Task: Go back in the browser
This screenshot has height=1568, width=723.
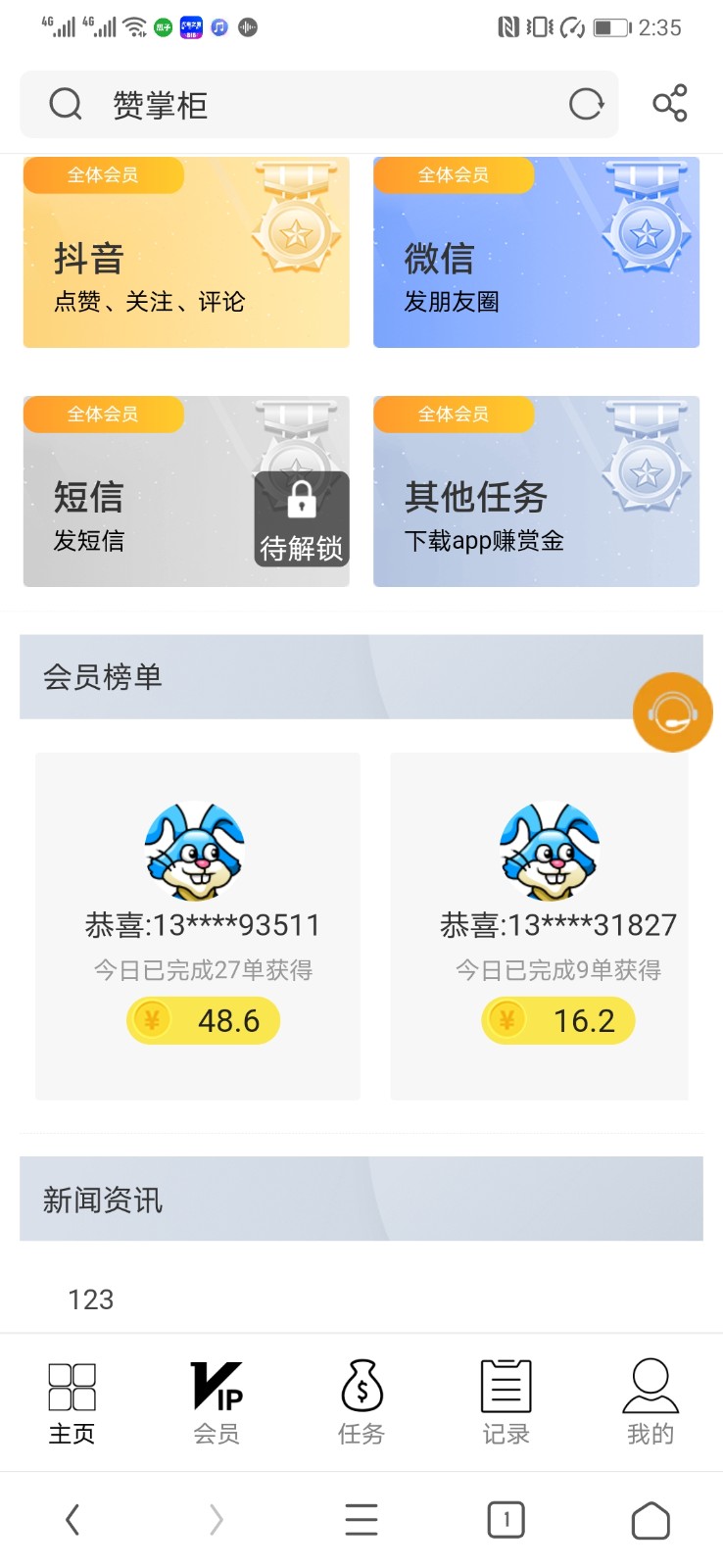Action: [x=72, y=1520]
